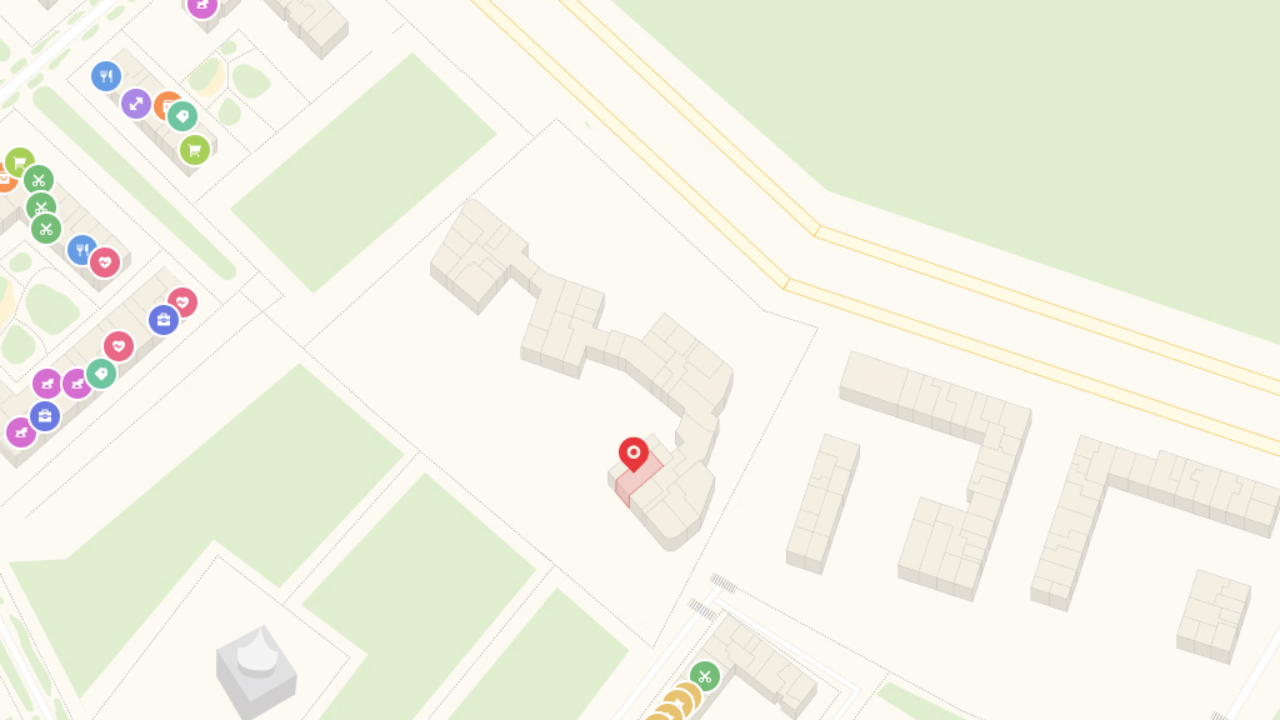Viewport: 1280px width, 720px height.
Task: Tap the lime shopping cart marker below the teal tag
Action: 195,150
